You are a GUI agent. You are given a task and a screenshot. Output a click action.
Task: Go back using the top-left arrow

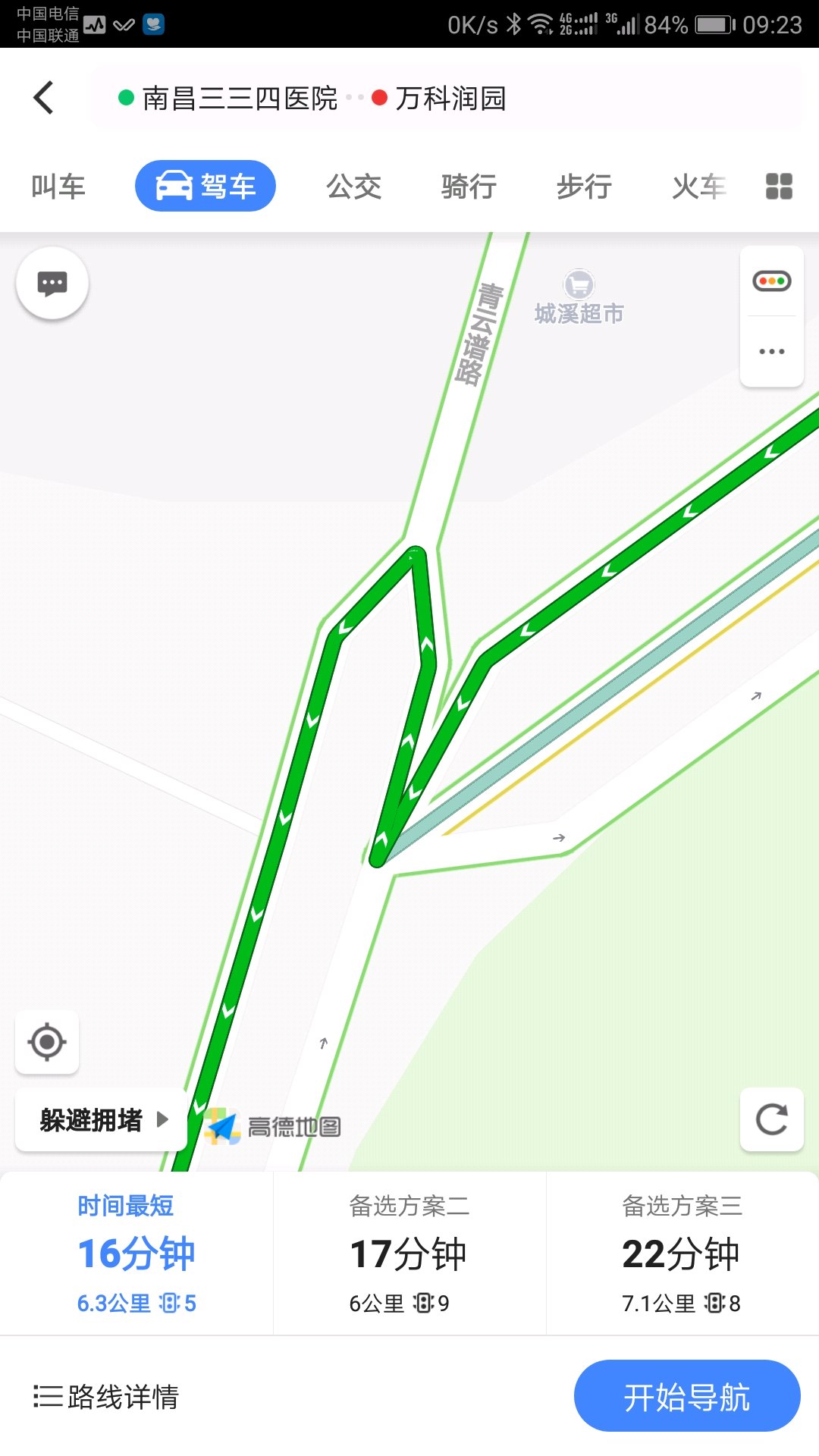click(x=44, y=98)
